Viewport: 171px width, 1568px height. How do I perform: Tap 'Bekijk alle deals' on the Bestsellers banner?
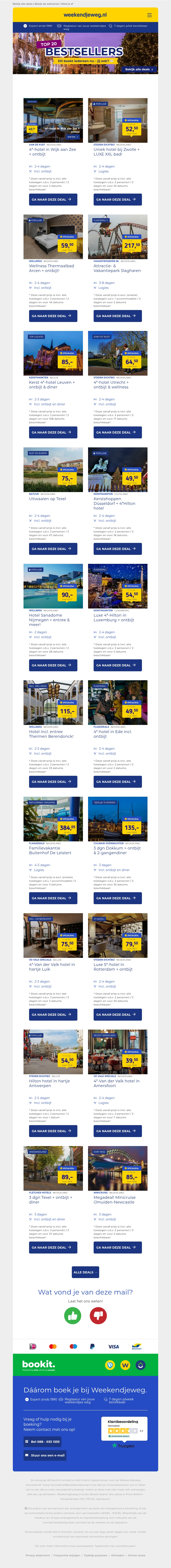coord(139,69)
